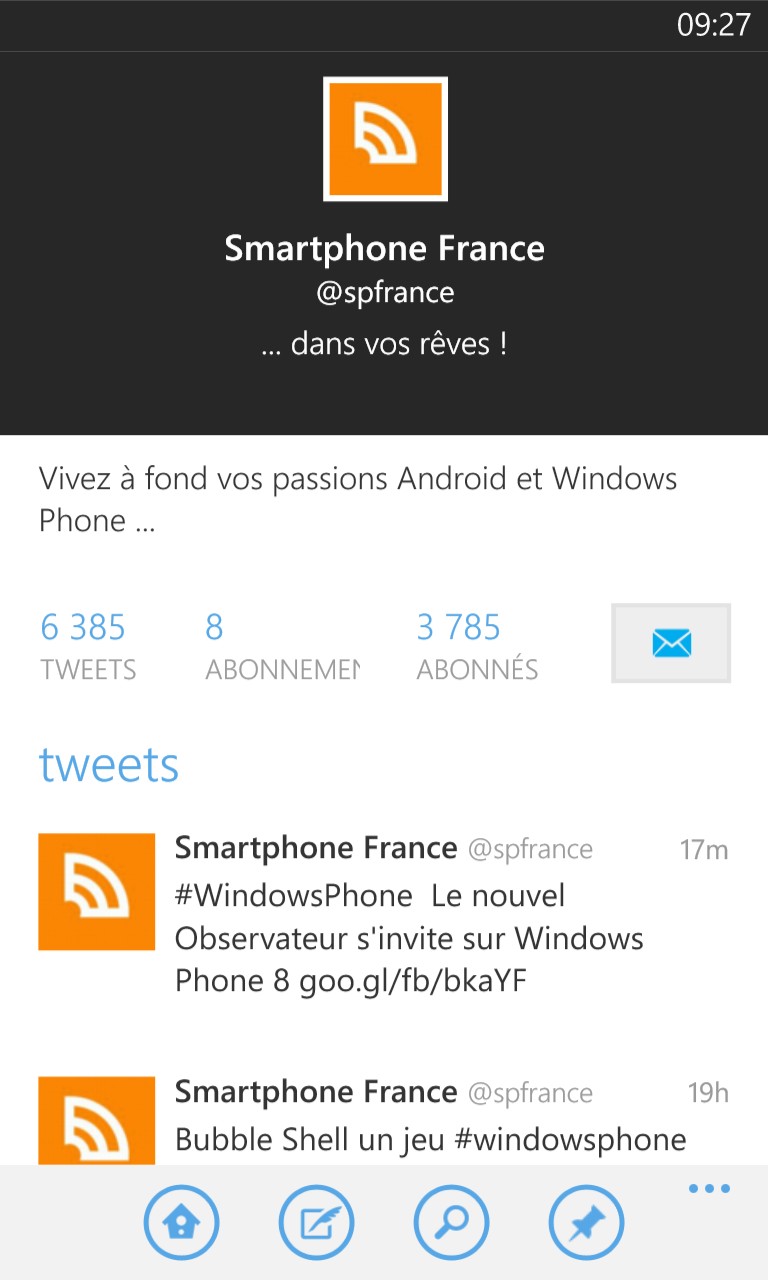
Task: Pin this profile to start
Action: (x=586, y=1222)
